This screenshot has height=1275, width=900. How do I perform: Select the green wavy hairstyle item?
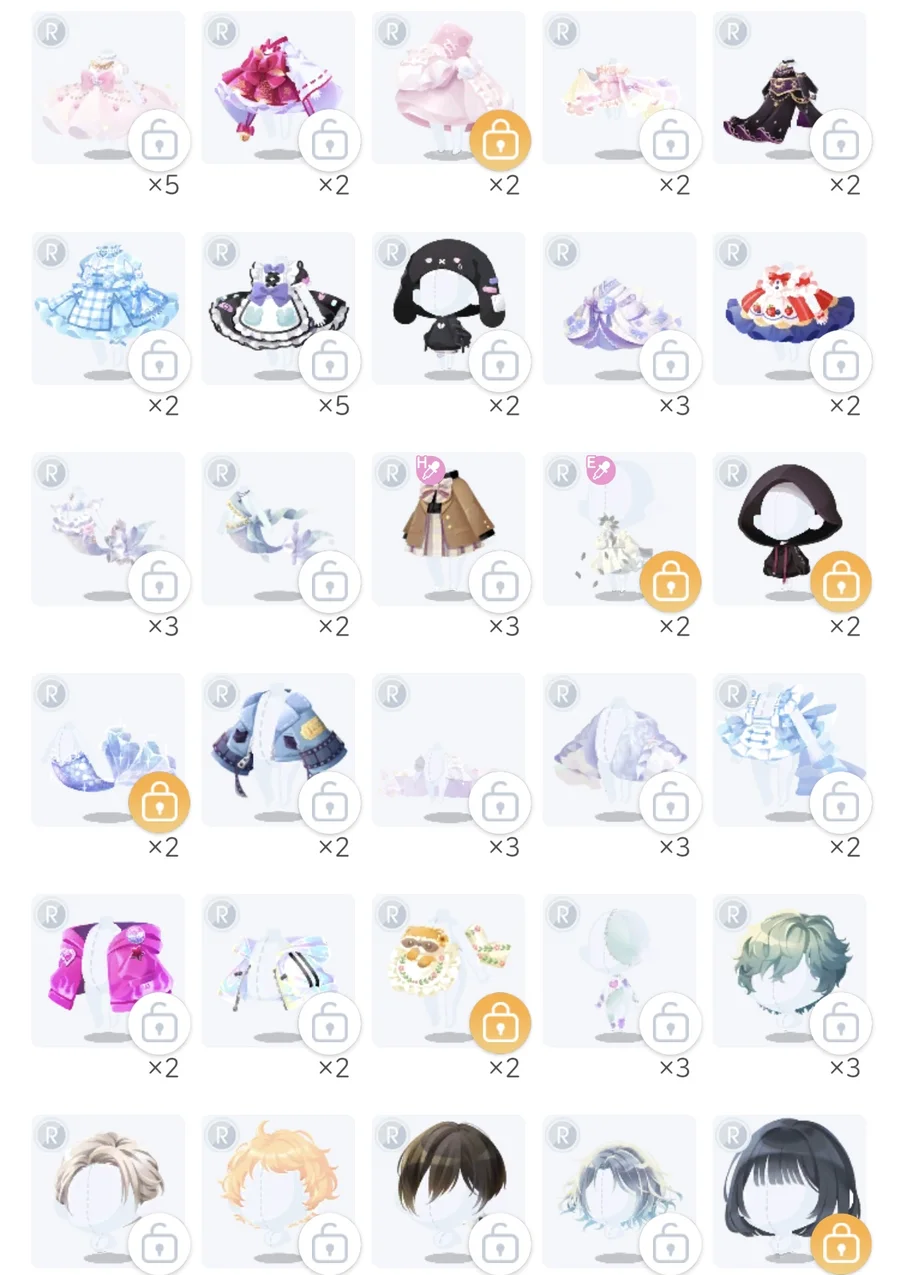pos(789,970)
